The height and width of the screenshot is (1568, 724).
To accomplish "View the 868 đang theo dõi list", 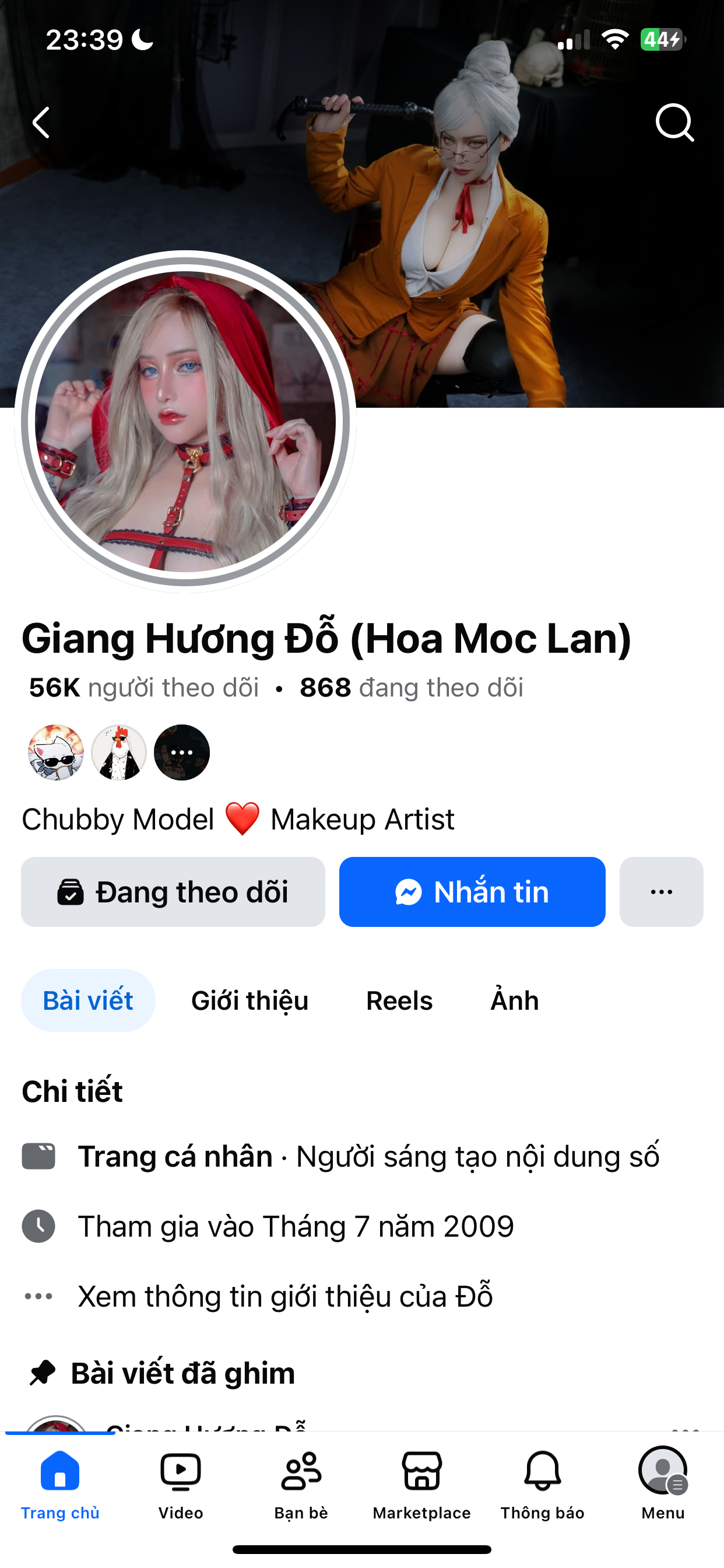I will click(x=412, y=688).
